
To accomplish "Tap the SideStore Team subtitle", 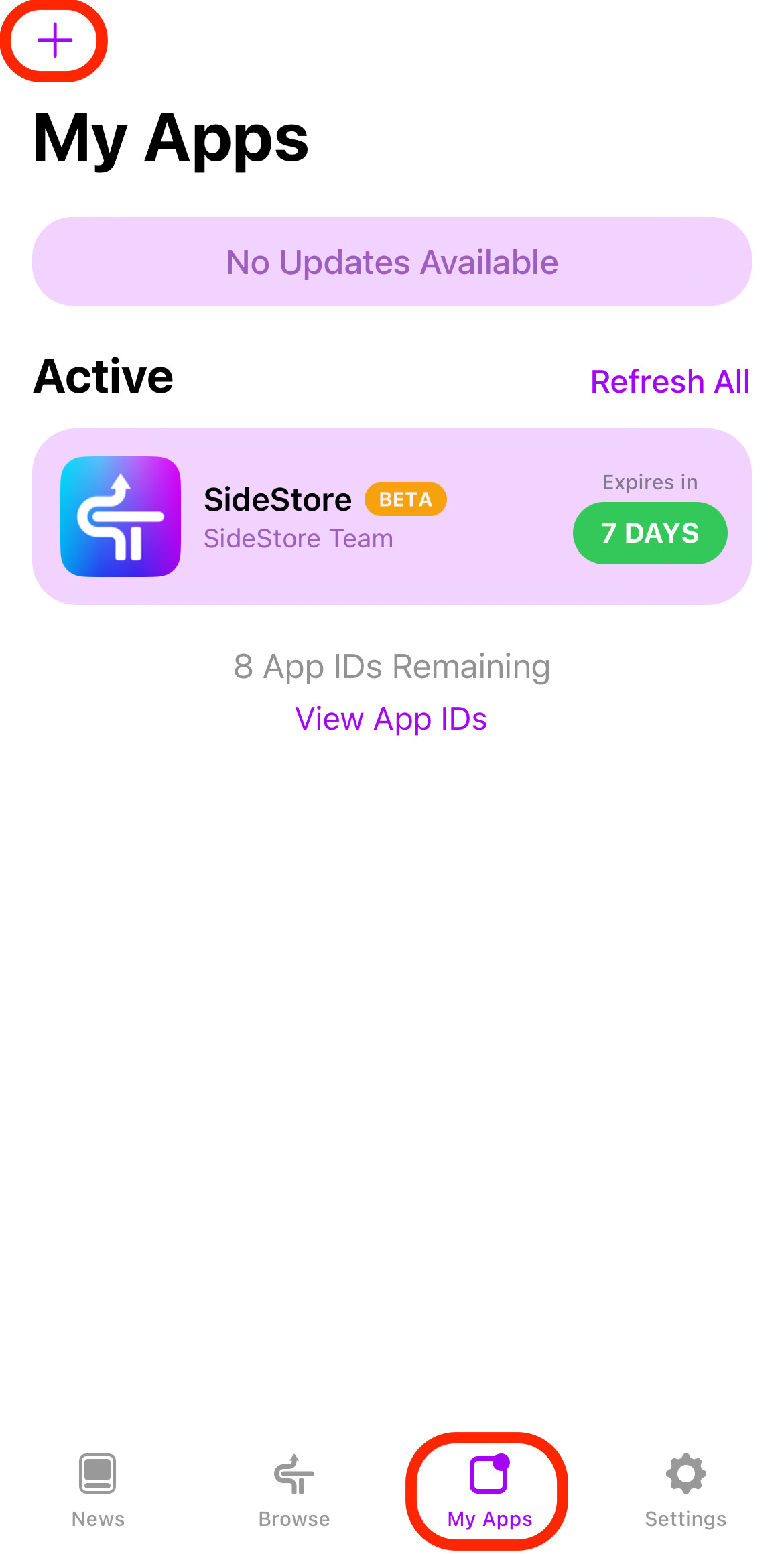I will [x=298, y=538].
